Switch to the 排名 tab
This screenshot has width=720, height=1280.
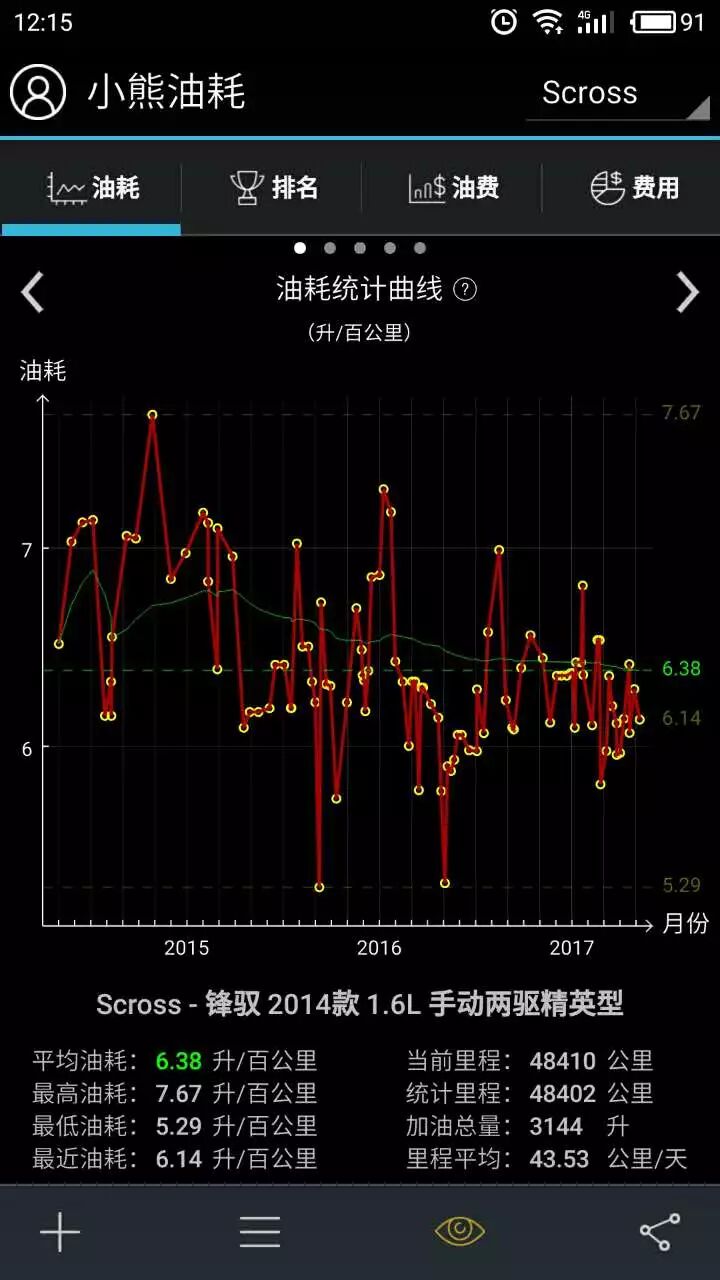(x=271, y=187)
